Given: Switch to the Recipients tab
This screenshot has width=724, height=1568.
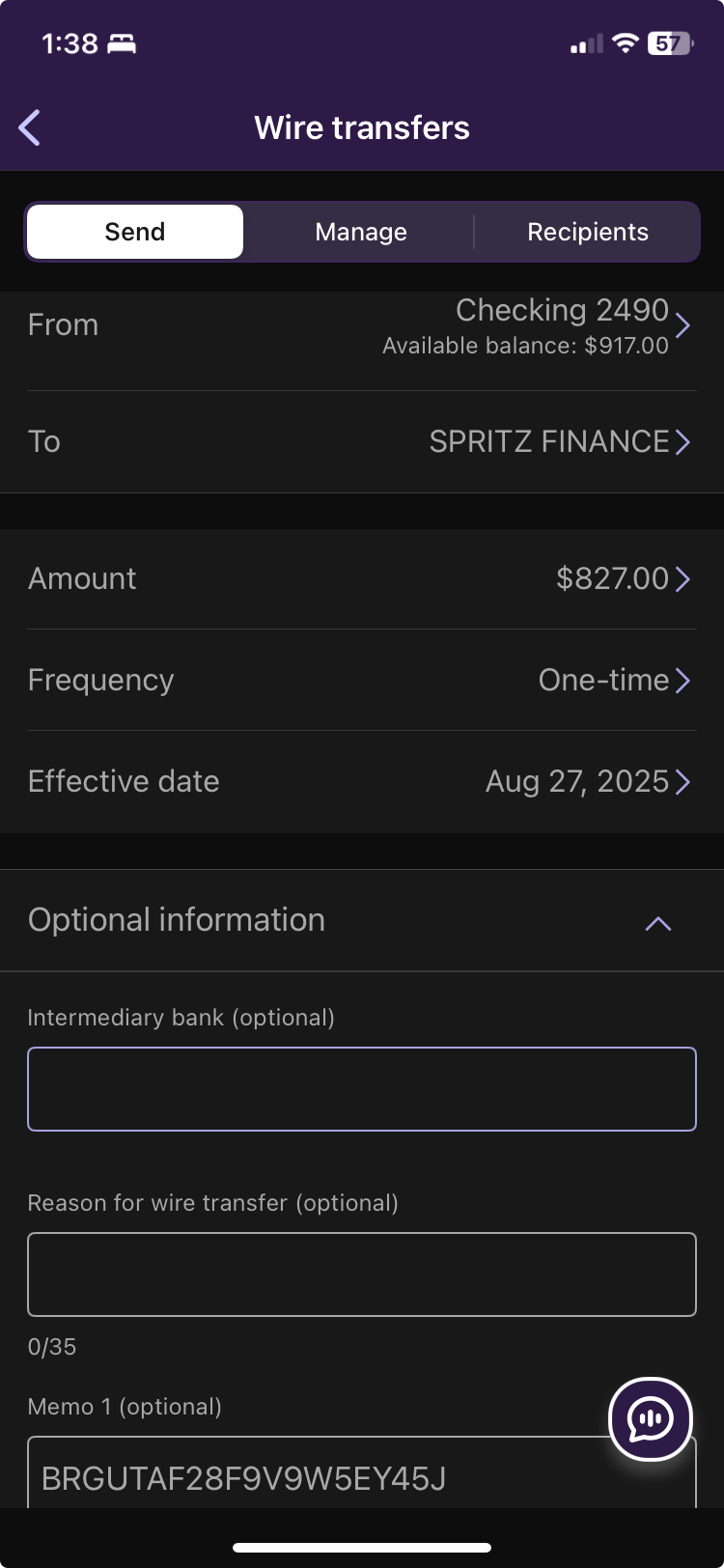Looking at the screenshot, I should [587, 232].
